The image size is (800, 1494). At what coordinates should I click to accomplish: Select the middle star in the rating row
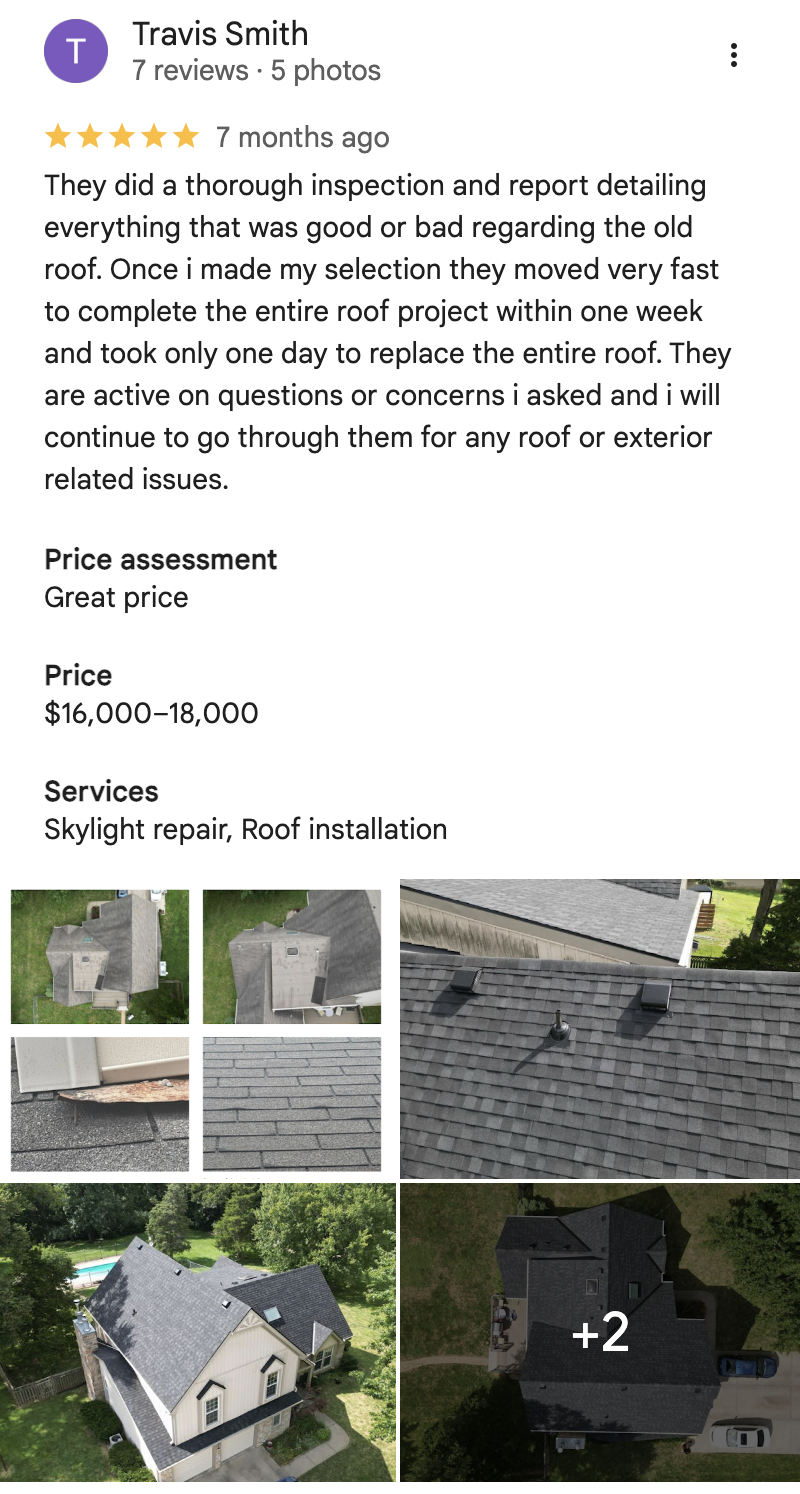pos(121,136)
